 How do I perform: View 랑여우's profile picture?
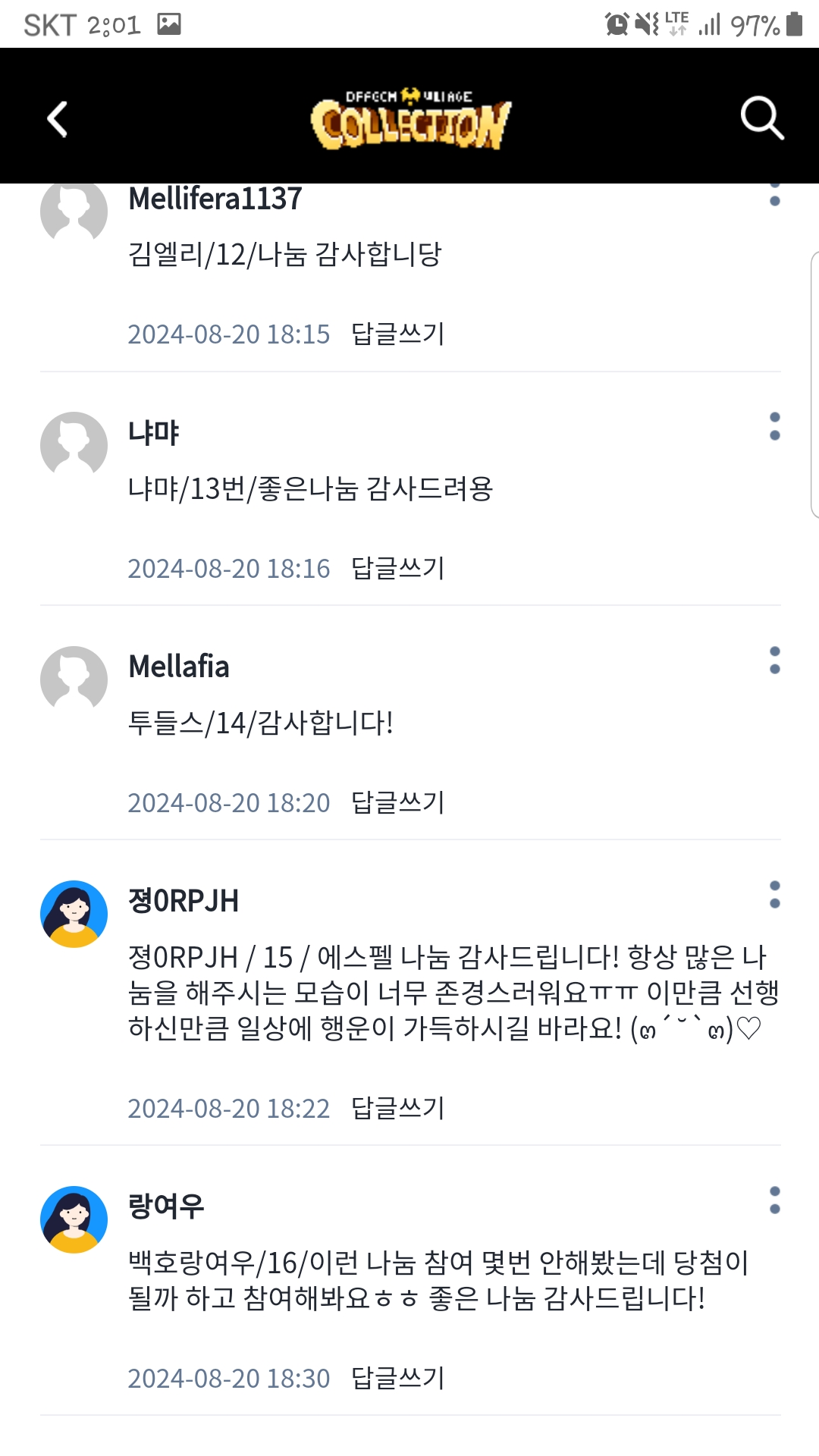[74, 1219]
